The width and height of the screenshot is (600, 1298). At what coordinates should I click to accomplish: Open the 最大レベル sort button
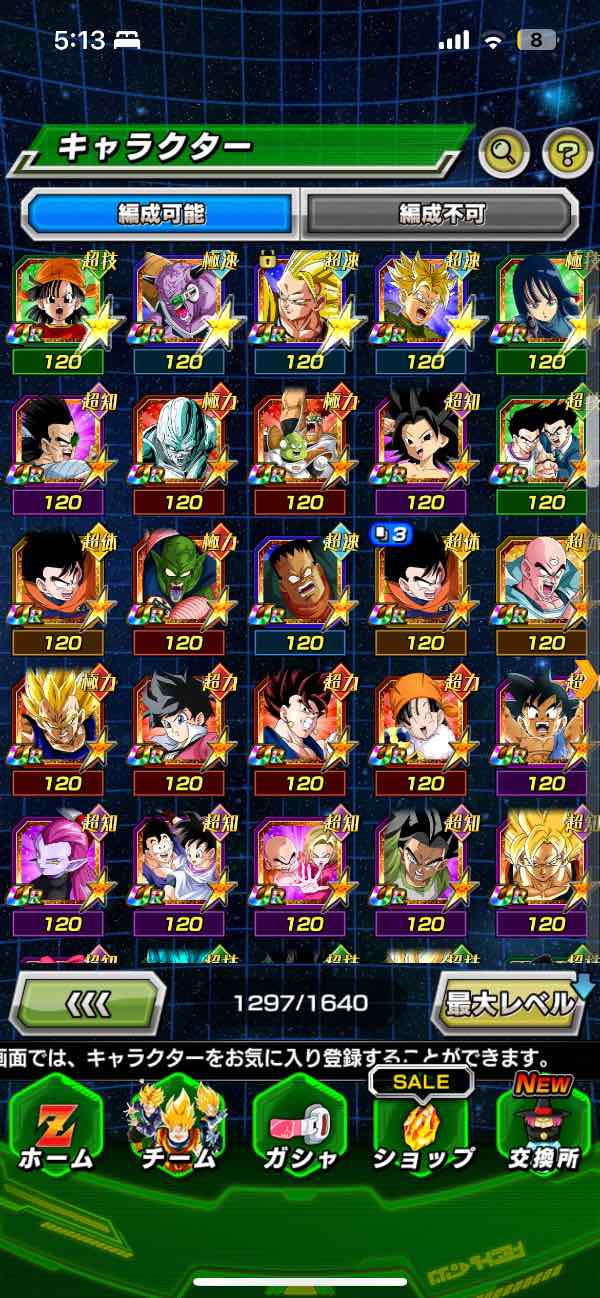(509, 1003)
